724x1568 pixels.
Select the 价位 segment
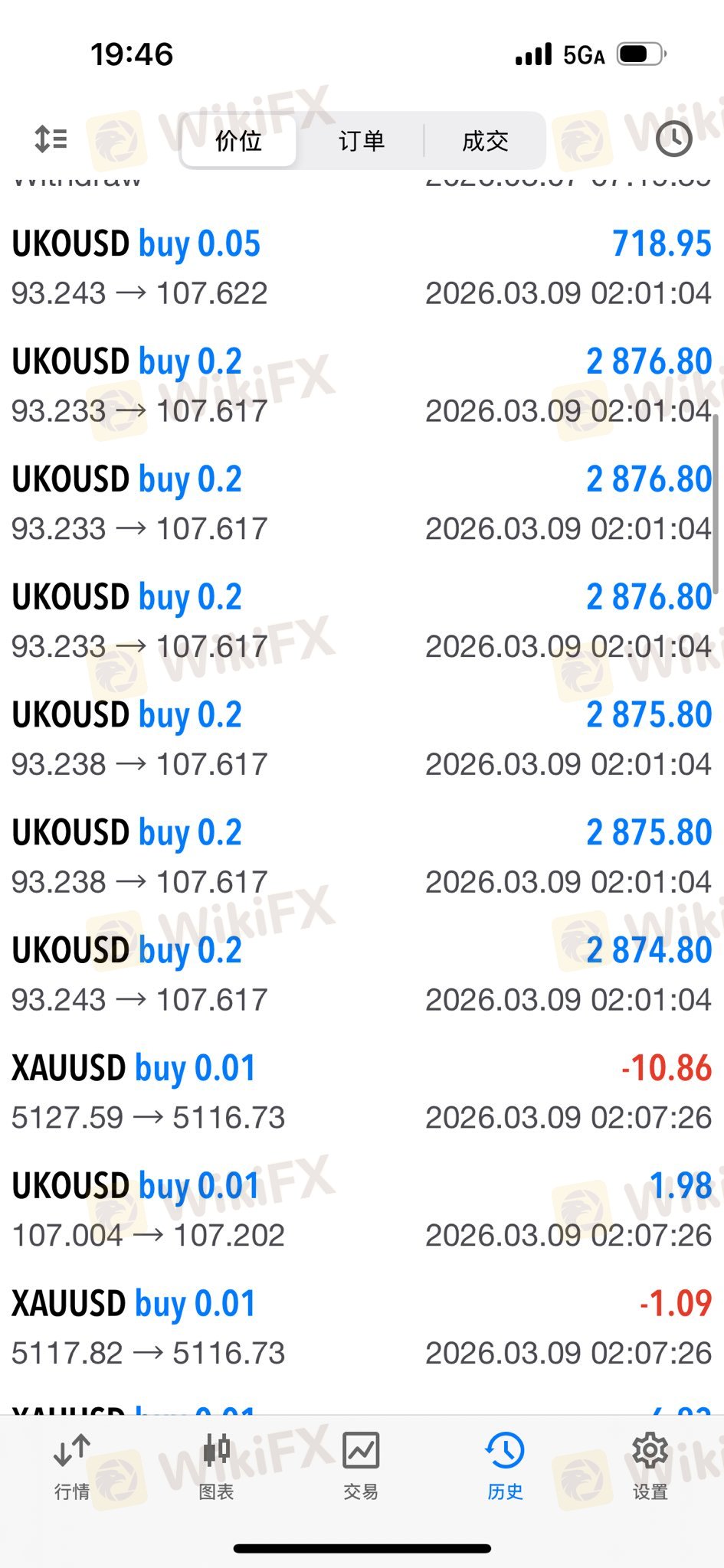[x=238, y=141]
